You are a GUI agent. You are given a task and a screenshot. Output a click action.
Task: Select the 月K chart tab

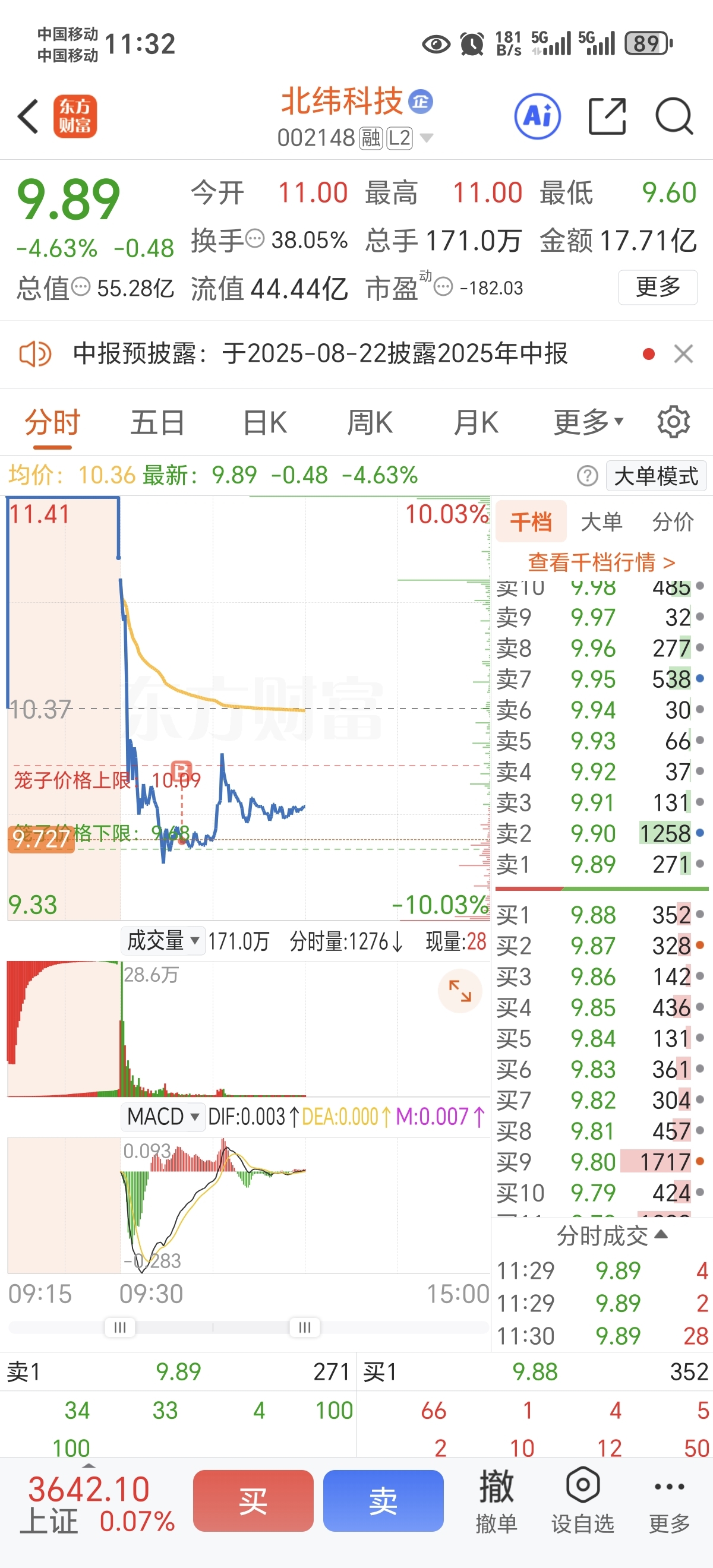(475, 422)
